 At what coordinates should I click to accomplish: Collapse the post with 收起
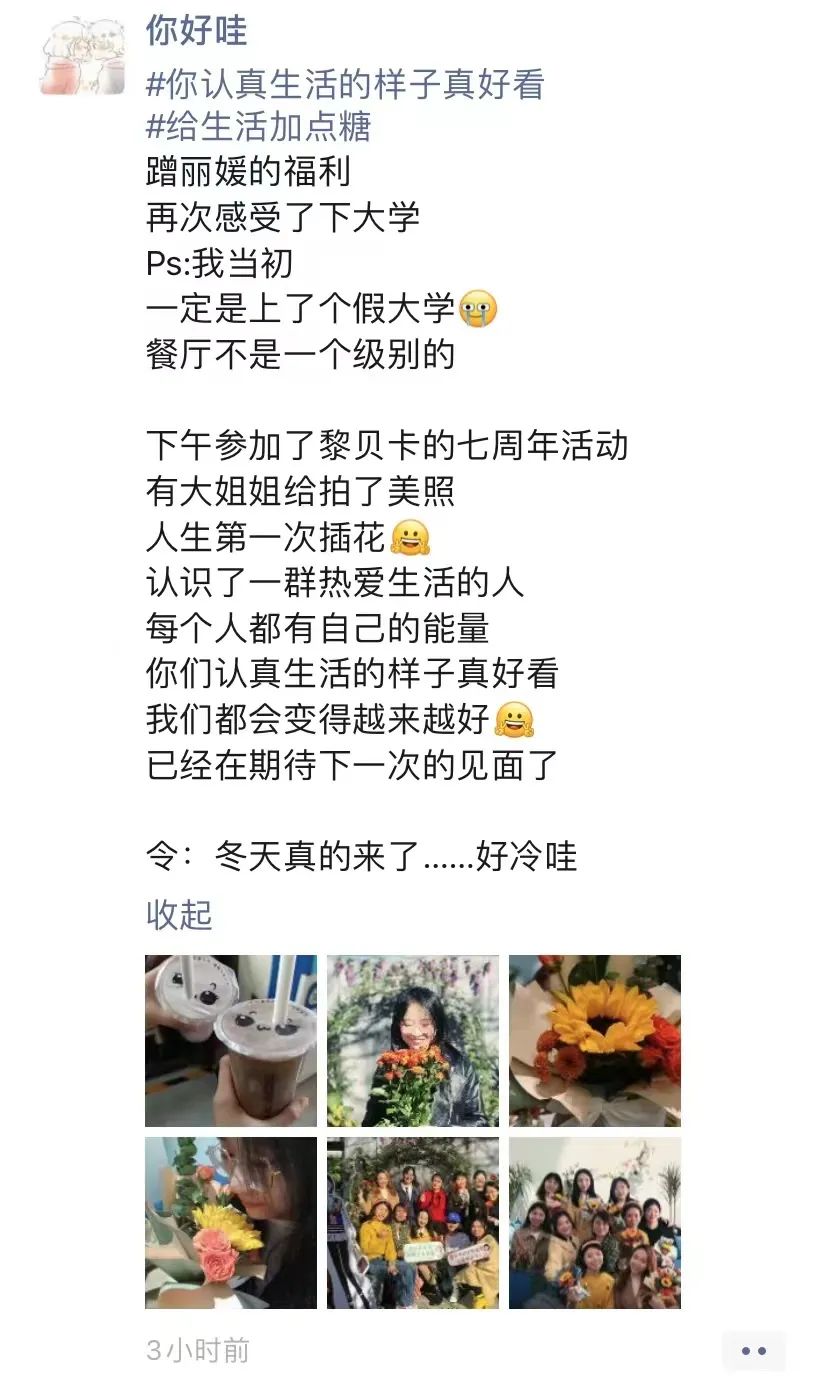pos(179,914)
